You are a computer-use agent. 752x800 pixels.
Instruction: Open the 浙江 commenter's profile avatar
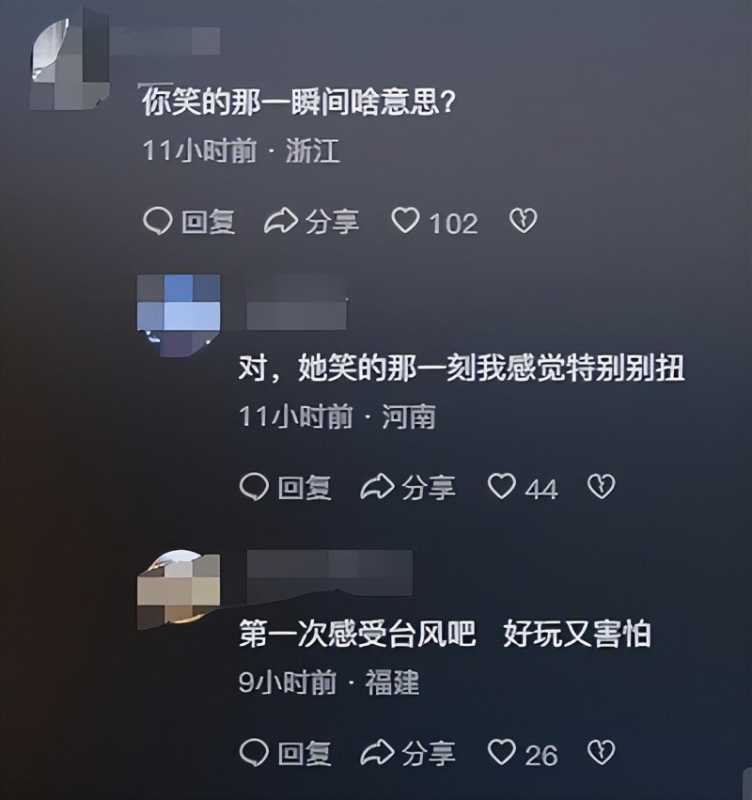coord(68,60)
